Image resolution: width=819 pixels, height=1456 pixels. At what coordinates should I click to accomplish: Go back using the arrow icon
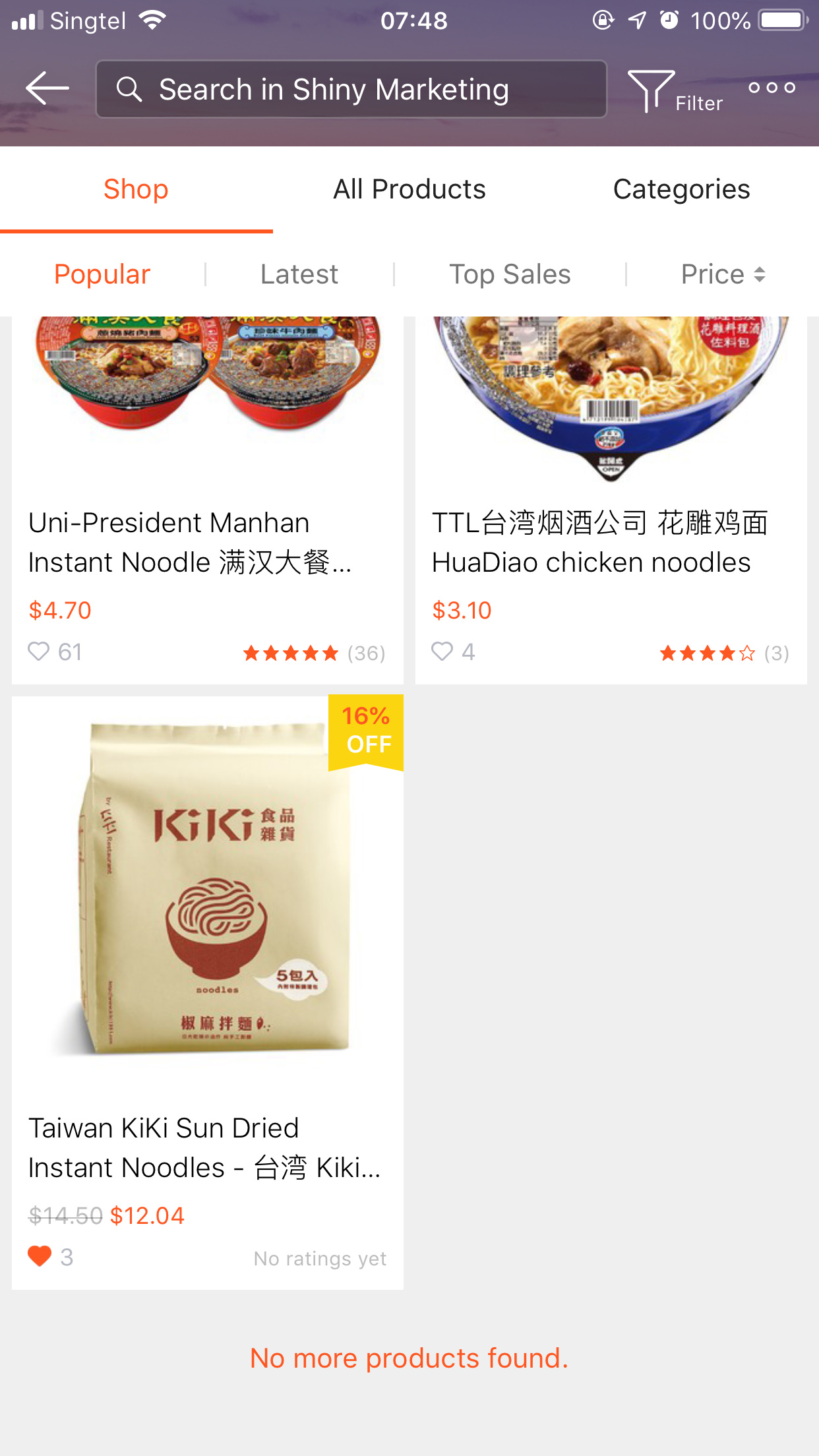[x=47, y=88]
